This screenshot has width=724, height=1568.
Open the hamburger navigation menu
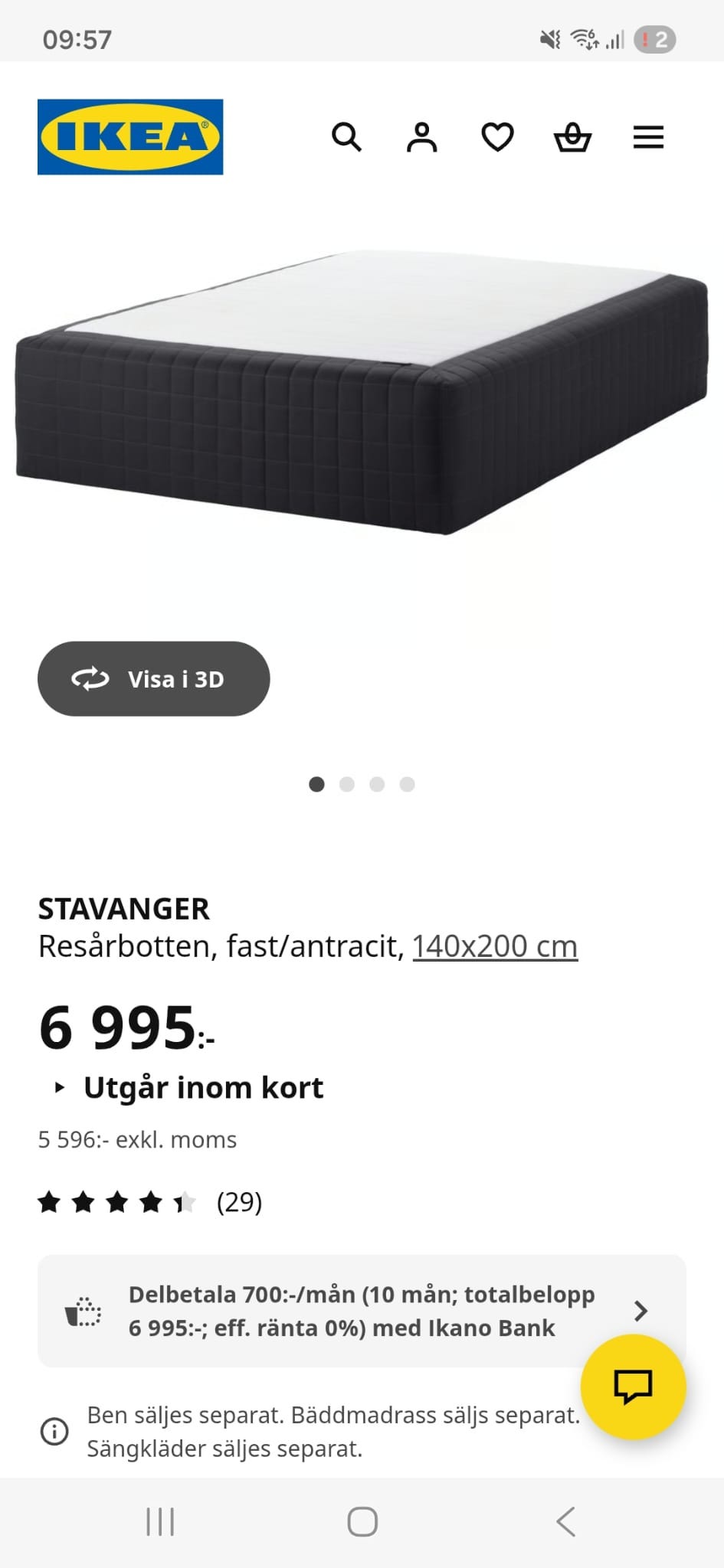point(648,138)
